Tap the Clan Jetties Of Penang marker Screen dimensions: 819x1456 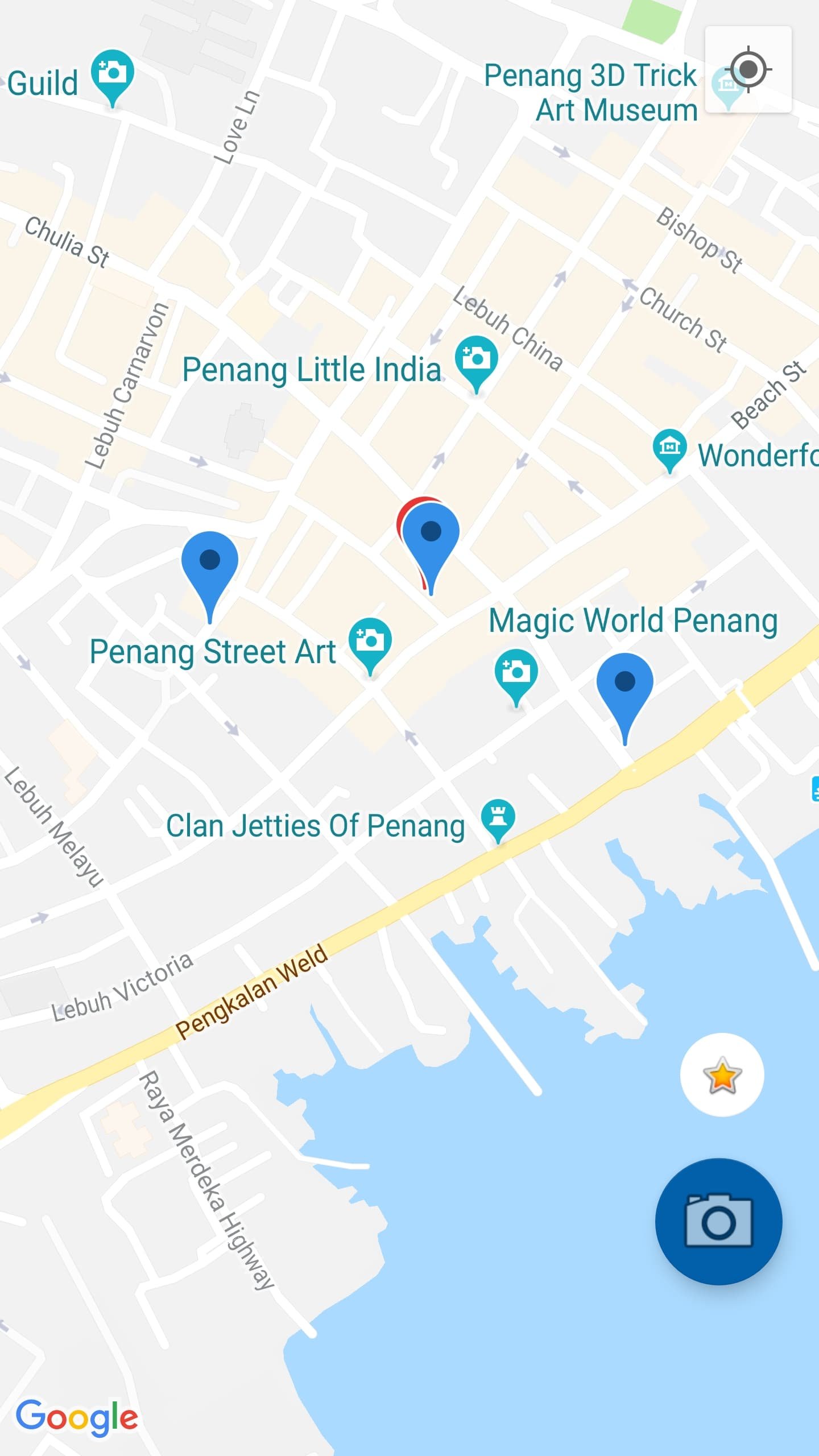[498, 817]
